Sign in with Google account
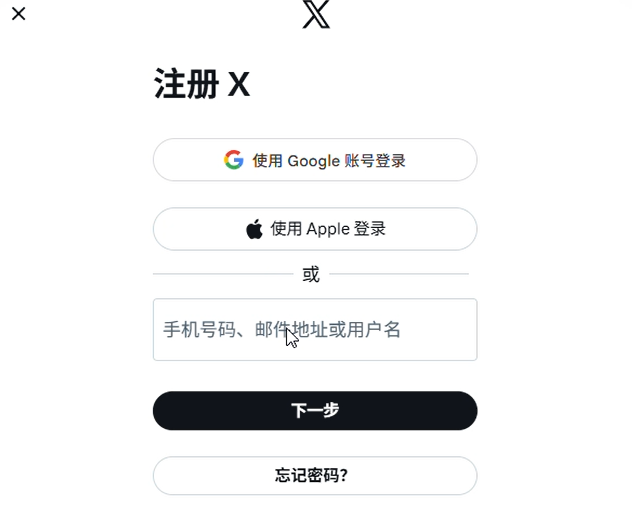This screenshot has height=519, width=632. tap(314, 160)
